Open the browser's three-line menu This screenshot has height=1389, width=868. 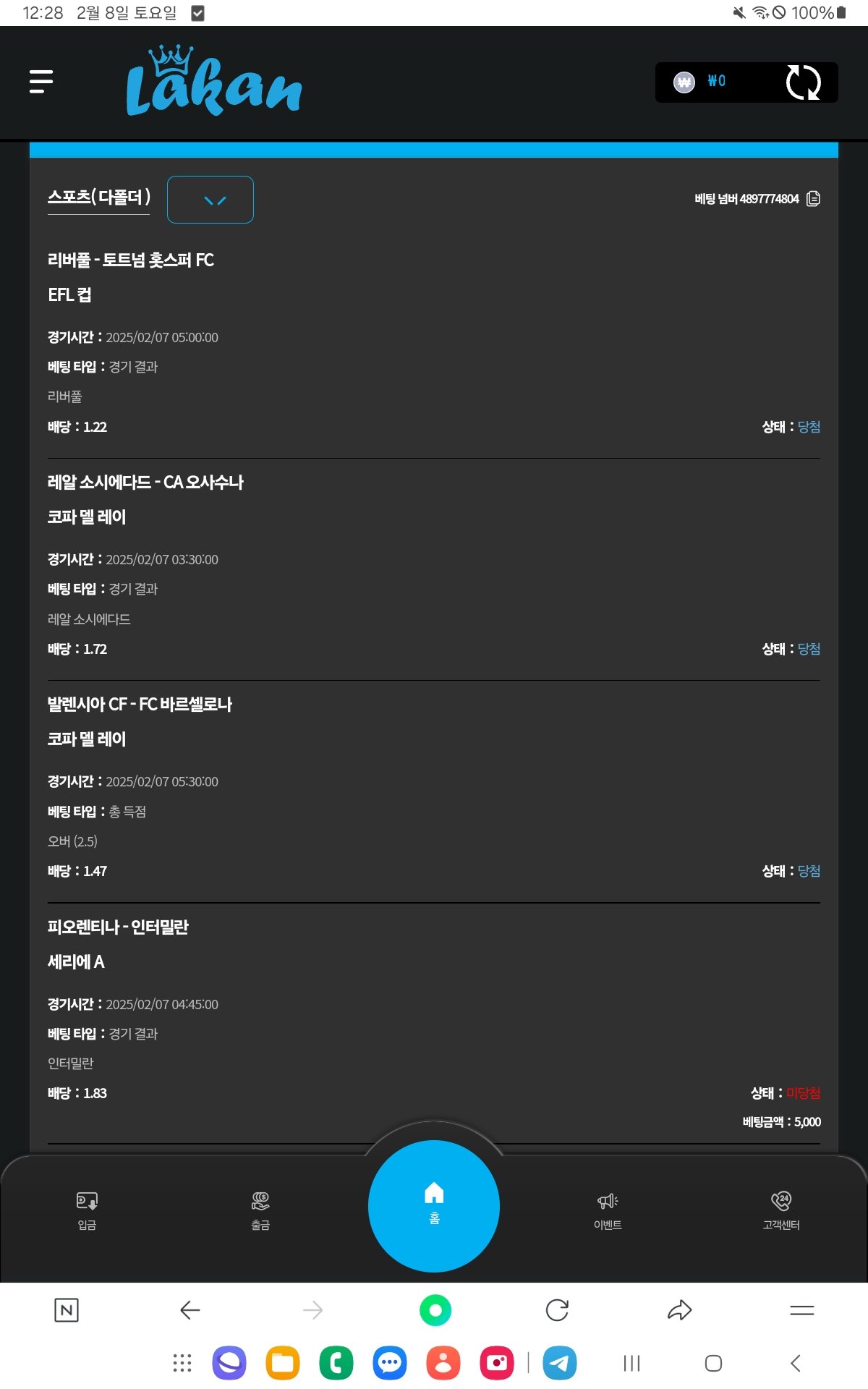[801, 1310]
